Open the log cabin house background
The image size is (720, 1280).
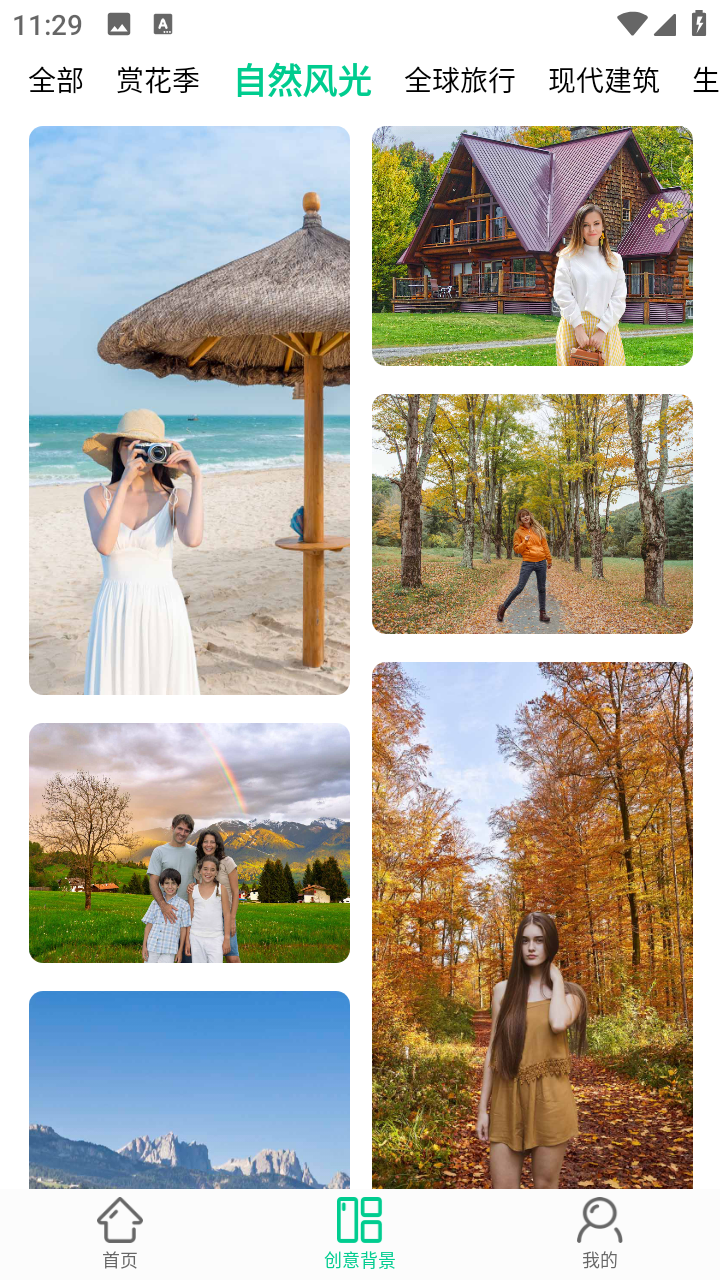[532, 246]
